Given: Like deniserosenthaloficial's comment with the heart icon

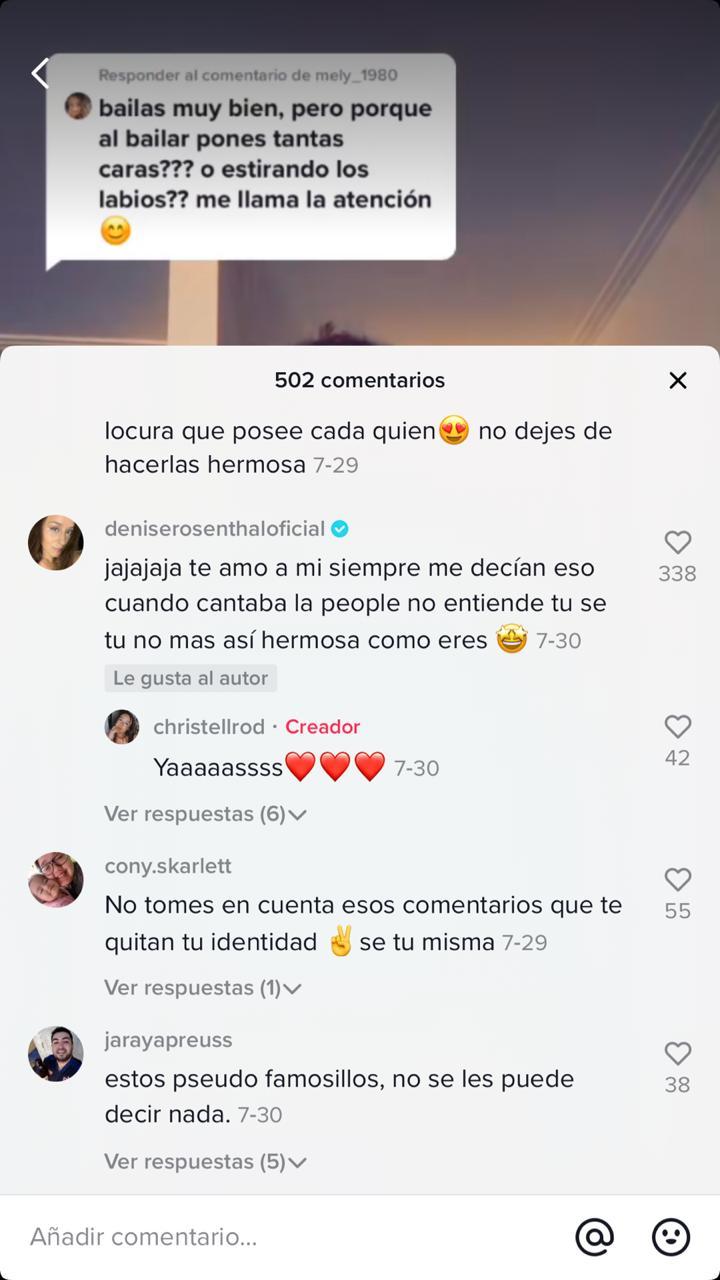Looking at the screenshot, I should [x=678, y=540].
